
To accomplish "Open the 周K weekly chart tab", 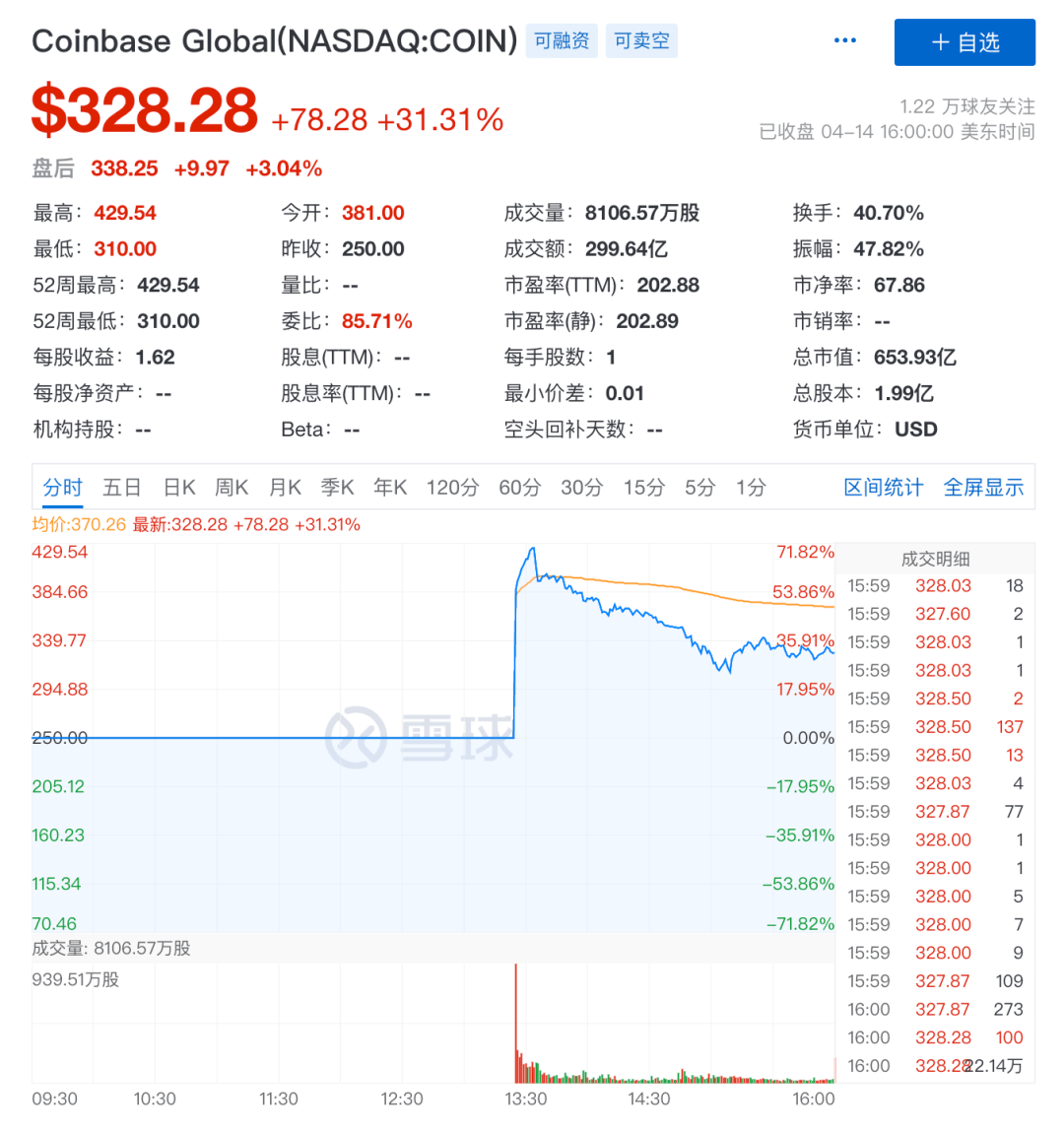I will [x=232, y=487].
